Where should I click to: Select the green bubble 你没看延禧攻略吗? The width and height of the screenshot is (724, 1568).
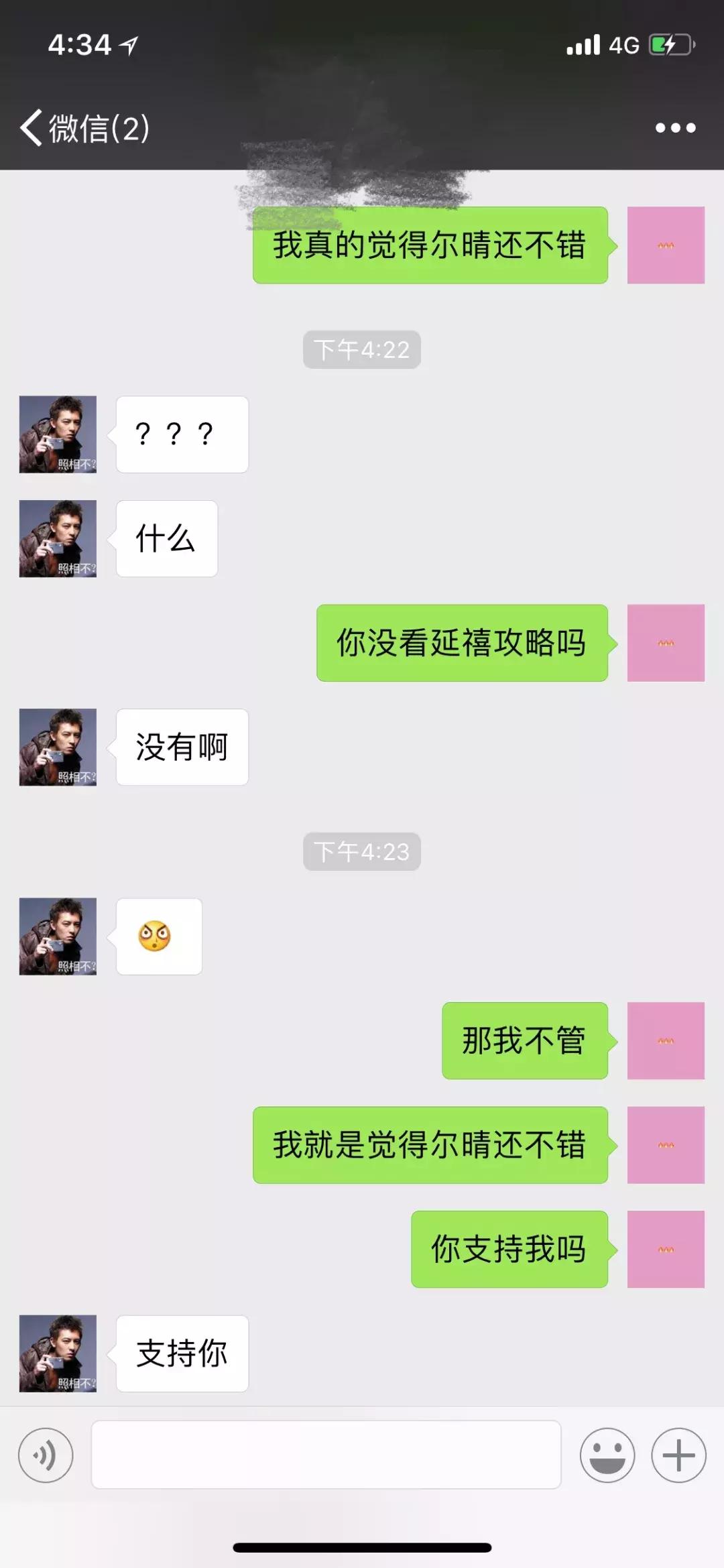(461, 643)
